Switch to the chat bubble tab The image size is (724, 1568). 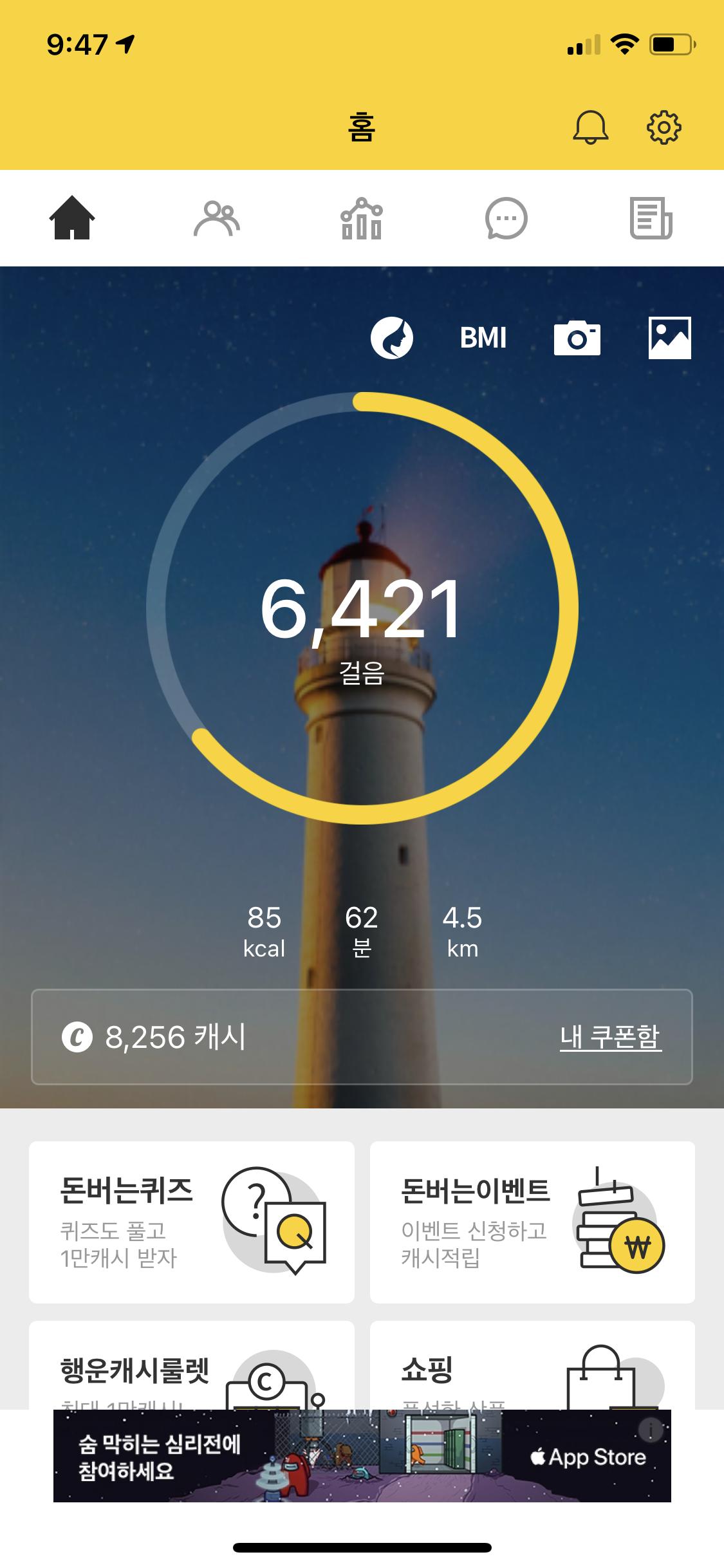pos(506,218)
